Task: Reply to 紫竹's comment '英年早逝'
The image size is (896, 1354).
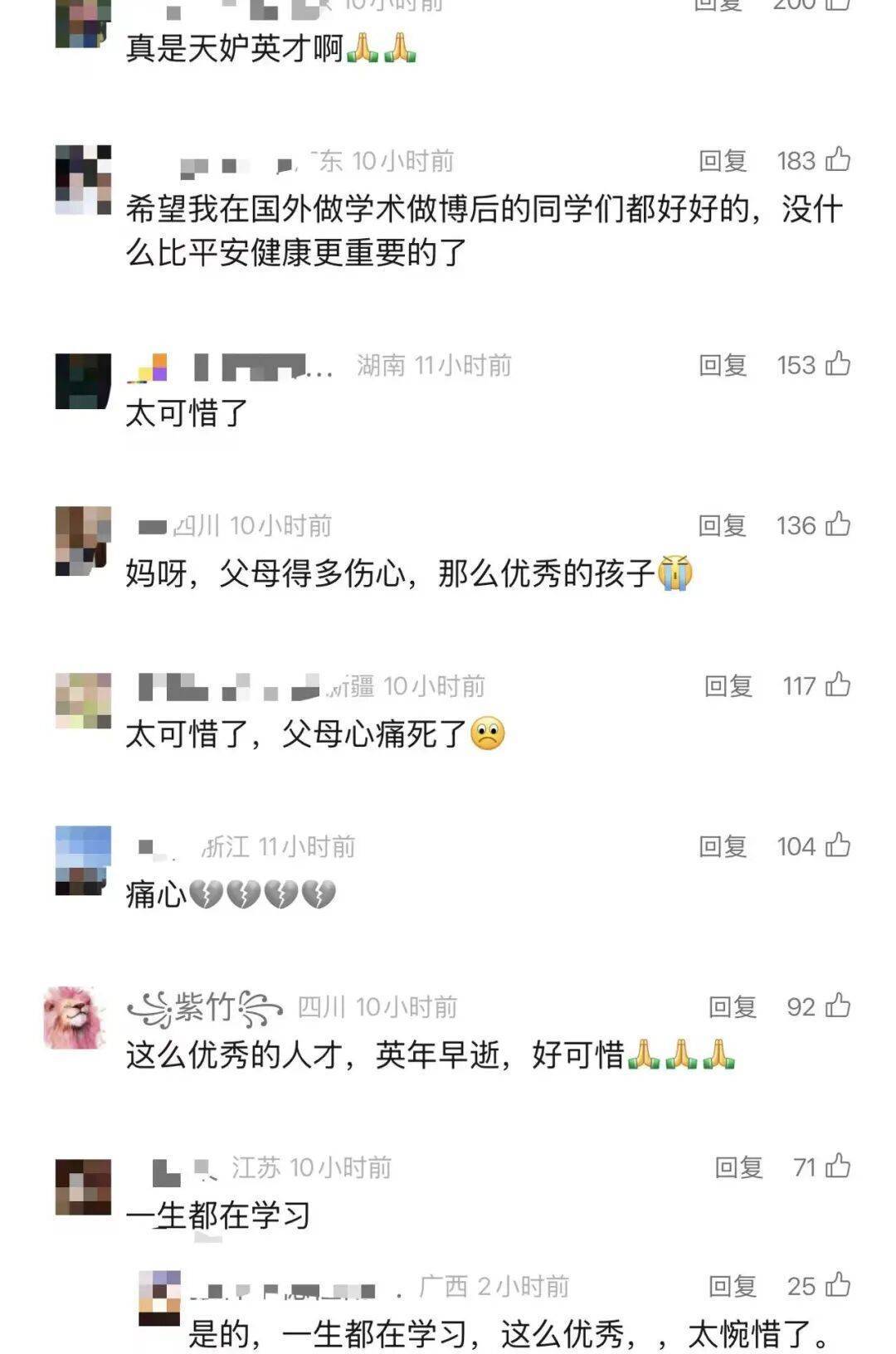Action: 733,1007
